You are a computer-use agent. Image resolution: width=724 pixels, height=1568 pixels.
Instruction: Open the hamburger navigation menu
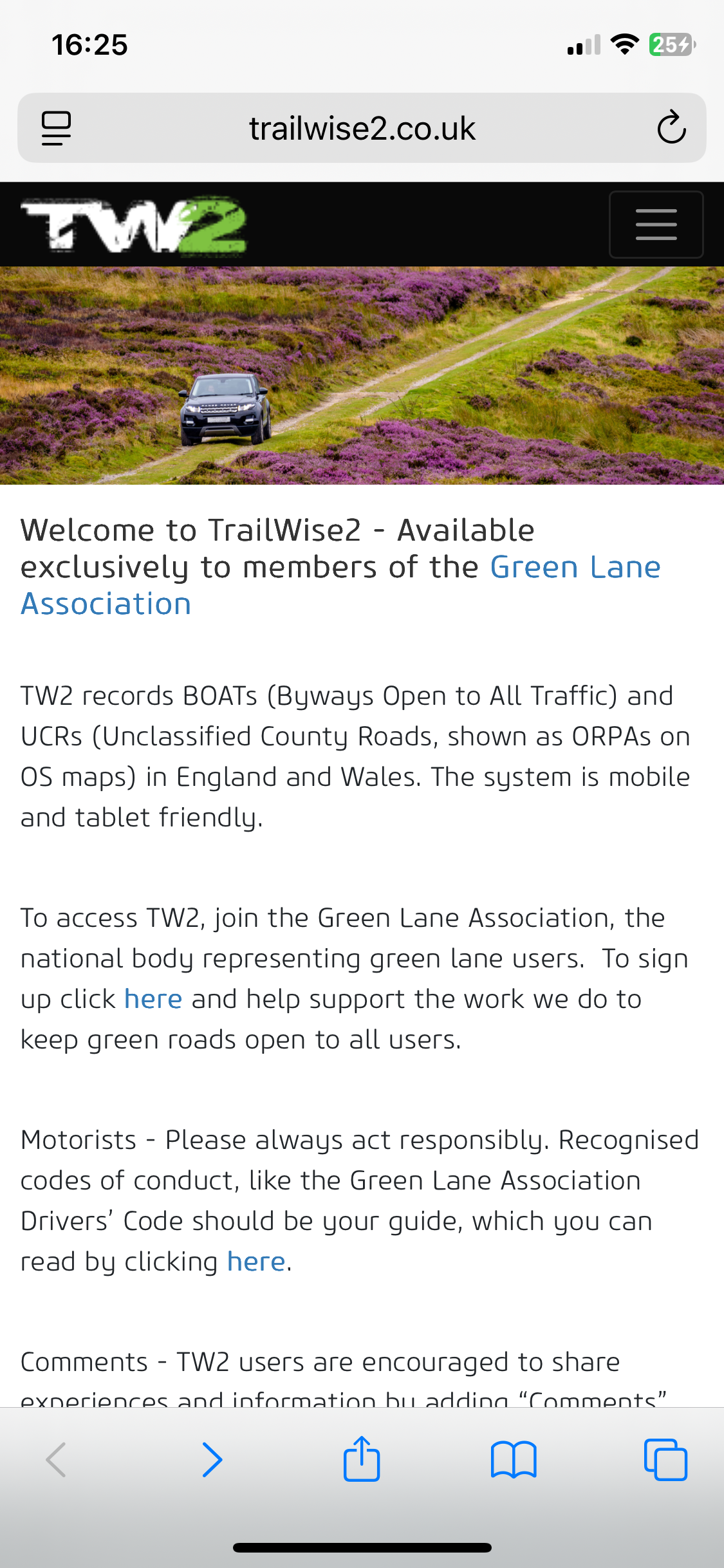point(656,225)
